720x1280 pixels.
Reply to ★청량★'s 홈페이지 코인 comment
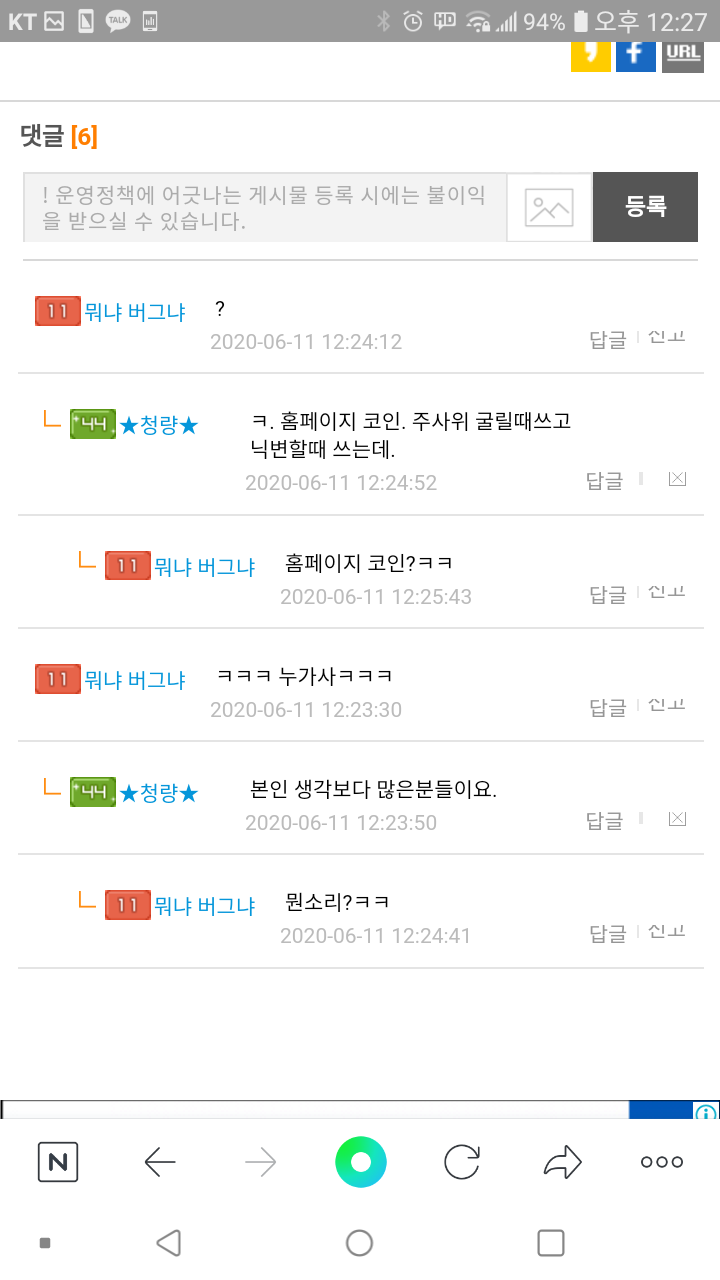tap(604, 481)
